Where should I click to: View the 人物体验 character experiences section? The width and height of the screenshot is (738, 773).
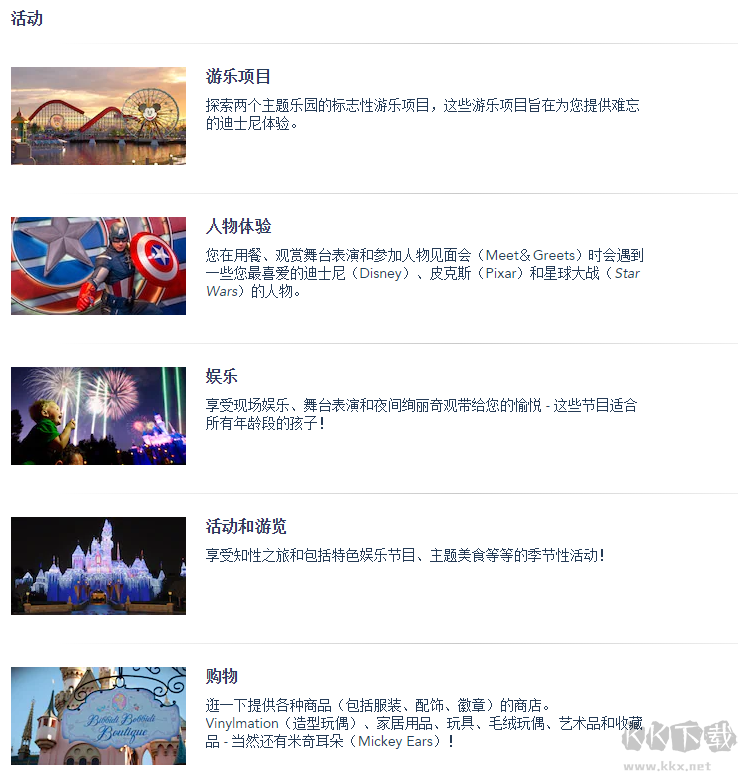(238, 227)
